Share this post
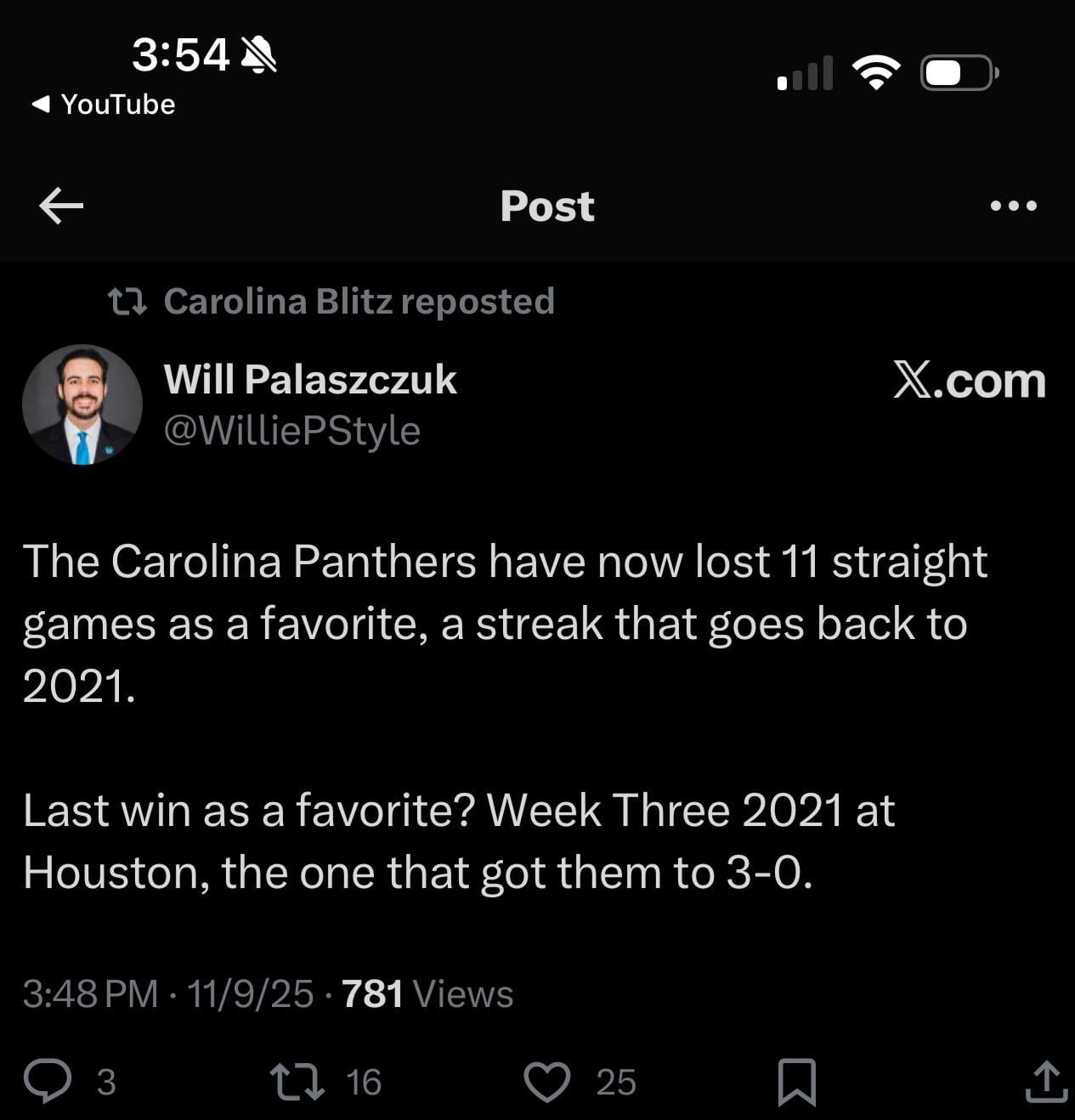 pyautogui.click(x=1046, y=1082)
